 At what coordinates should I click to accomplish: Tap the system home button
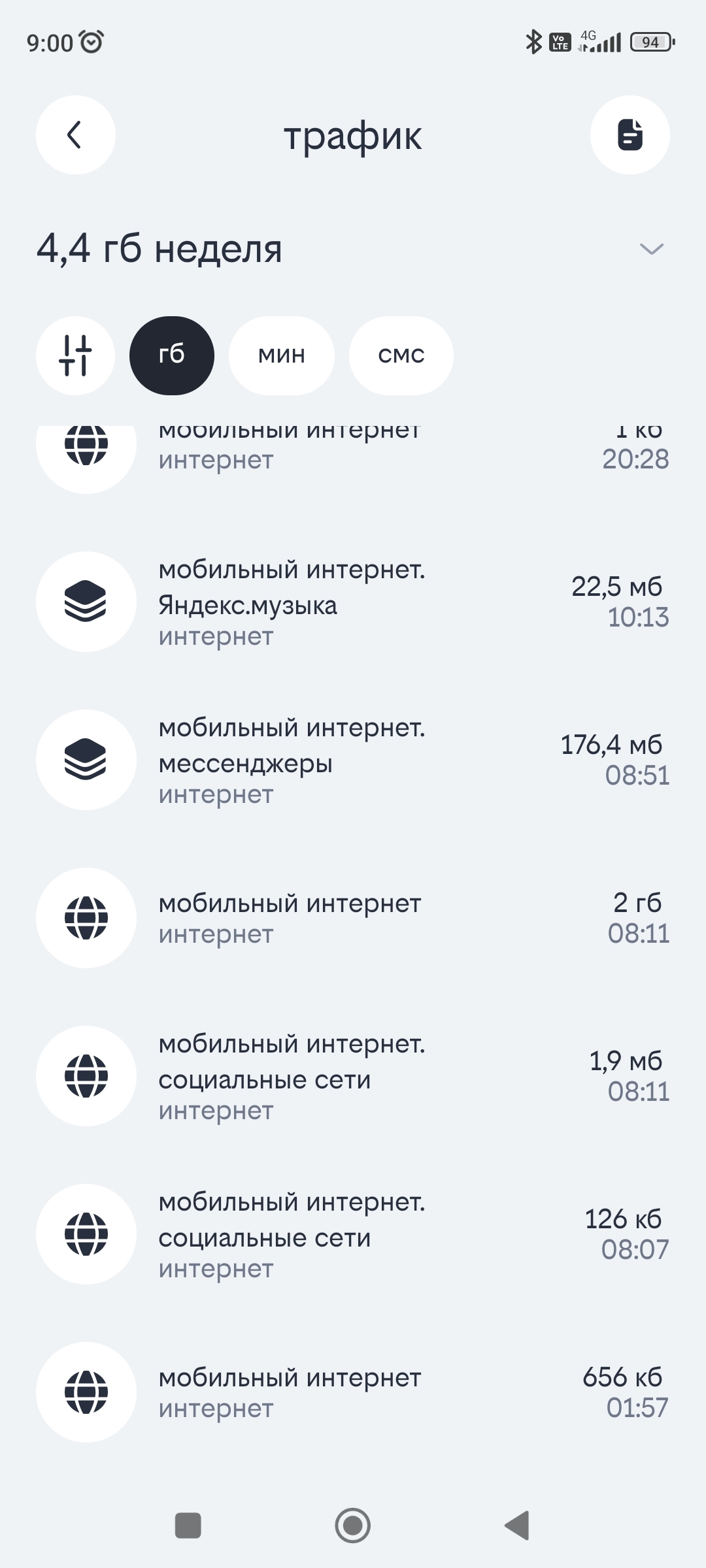tap(353, 1526)
